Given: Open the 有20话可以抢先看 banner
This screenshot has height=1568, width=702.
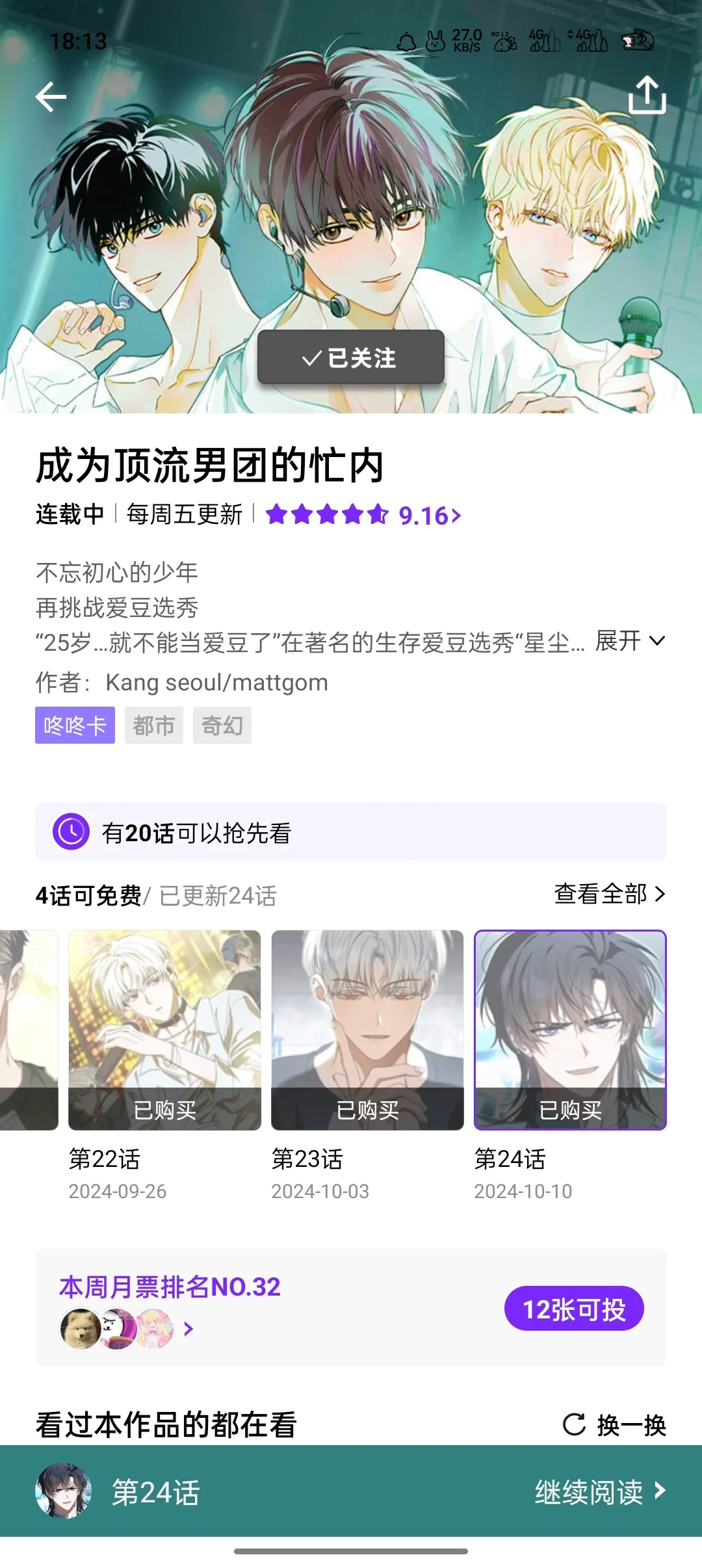Looking at the screenshot, I should coord(351,831).
